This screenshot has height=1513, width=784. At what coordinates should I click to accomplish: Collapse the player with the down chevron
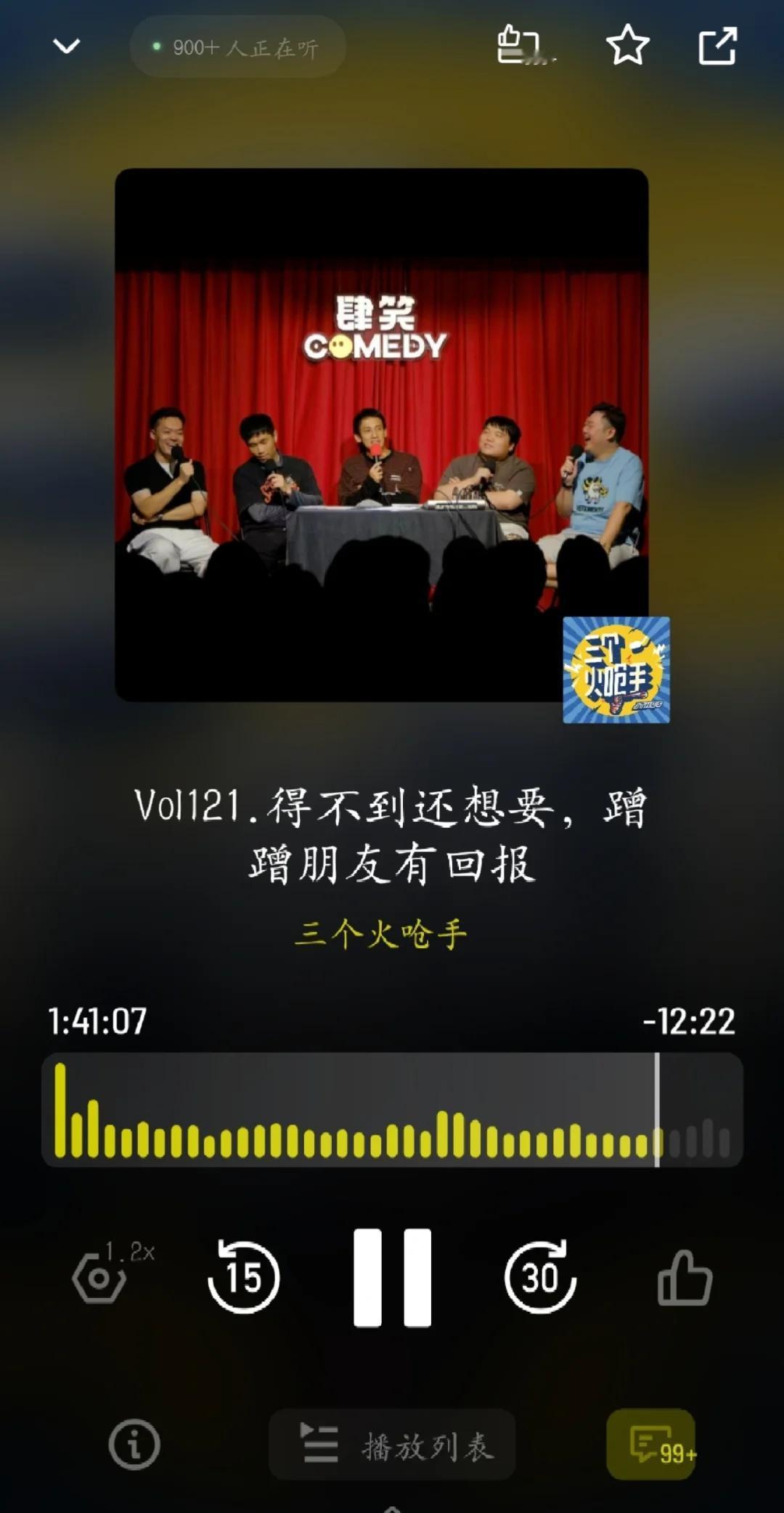pos(67,47)
